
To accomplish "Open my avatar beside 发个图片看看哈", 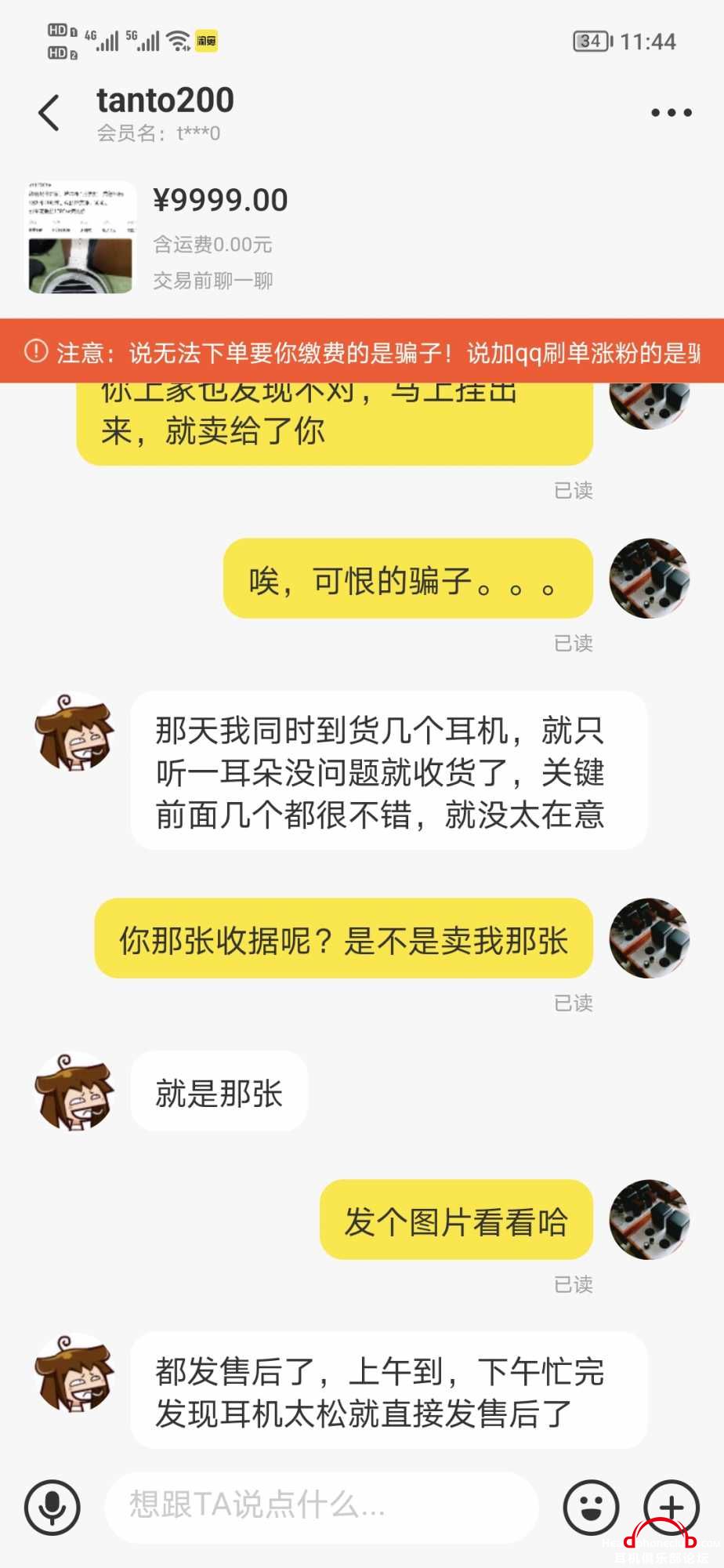I will point(649,1220).
